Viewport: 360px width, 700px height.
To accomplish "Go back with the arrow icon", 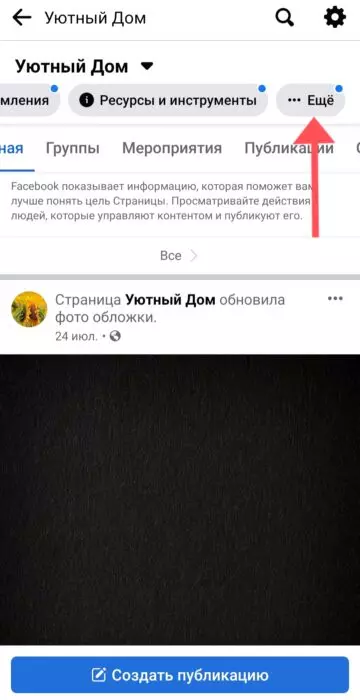I will click(x=21, y=18).
